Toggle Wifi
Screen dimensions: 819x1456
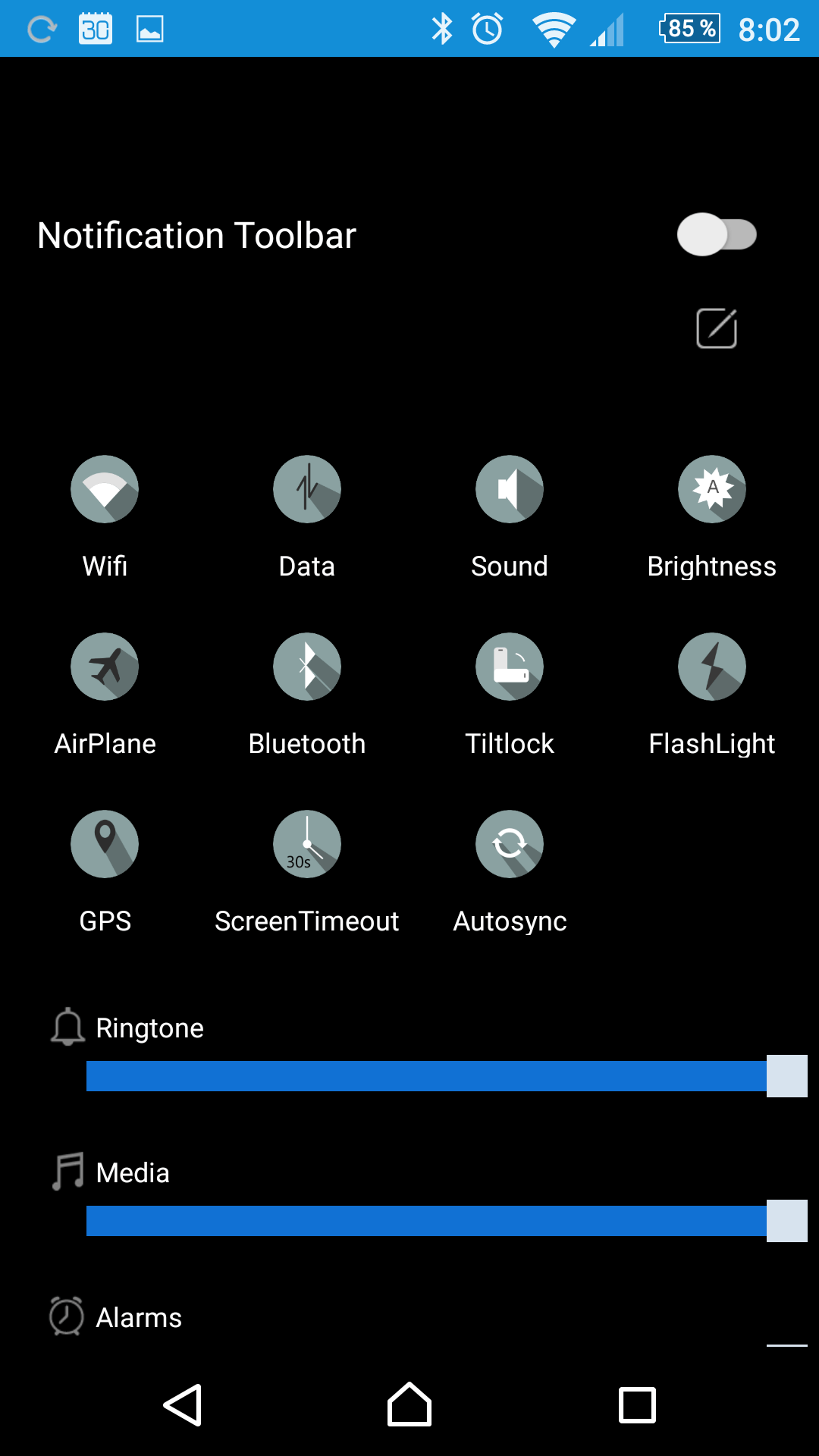click(105, 489)
